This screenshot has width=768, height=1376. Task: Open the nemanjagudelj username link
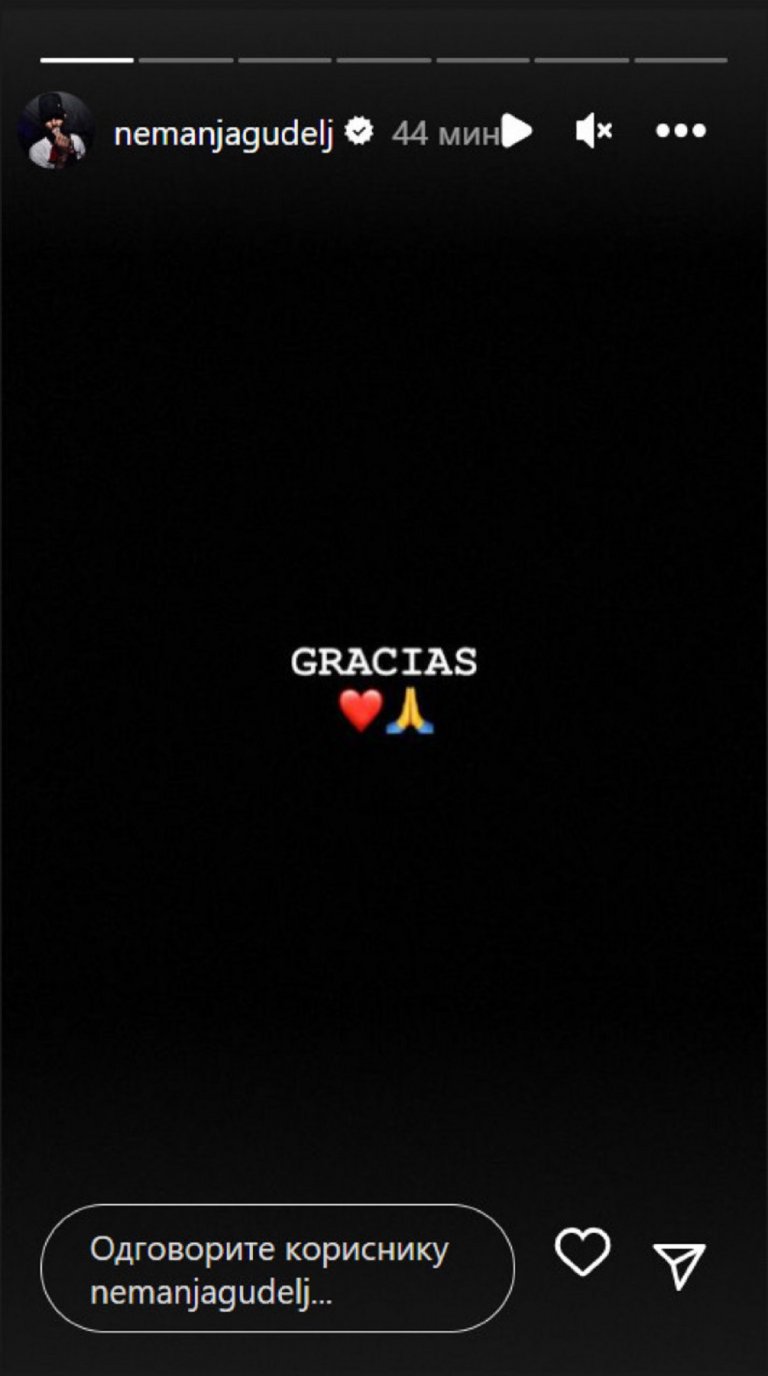click(222, 133)
